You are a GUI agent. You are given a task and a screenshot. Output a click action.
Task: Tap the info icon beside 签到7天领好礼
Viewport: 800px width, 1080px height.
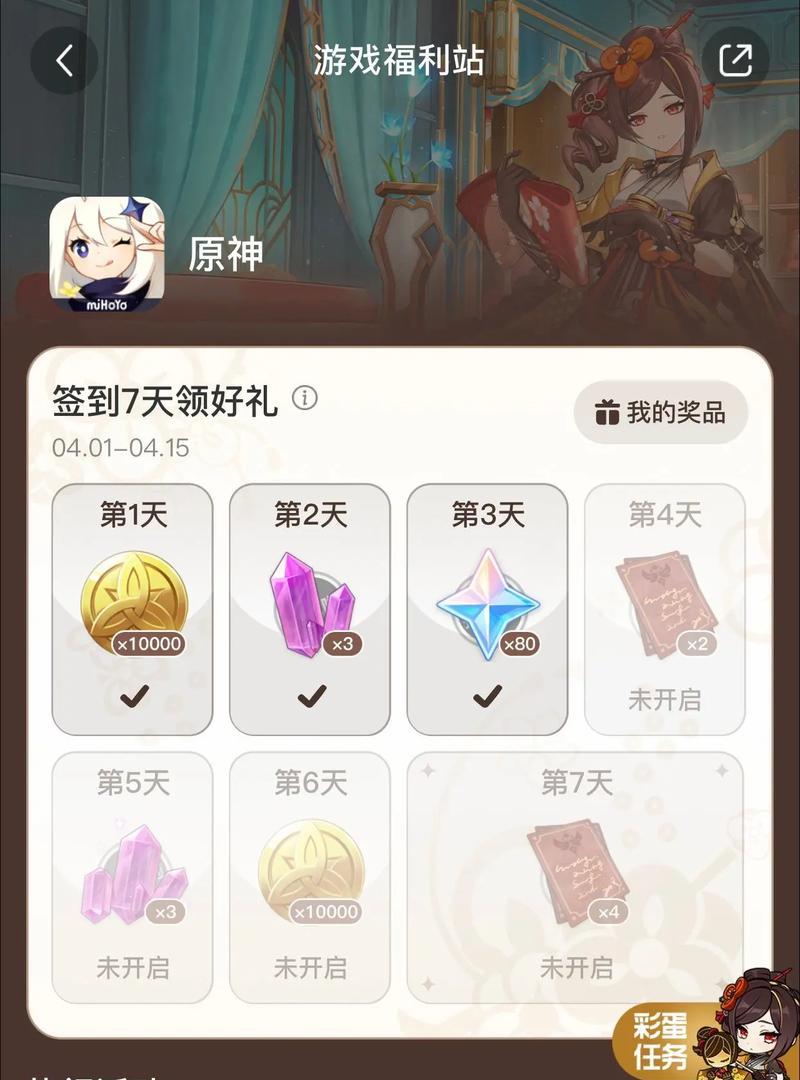click(x=305, y=399)
